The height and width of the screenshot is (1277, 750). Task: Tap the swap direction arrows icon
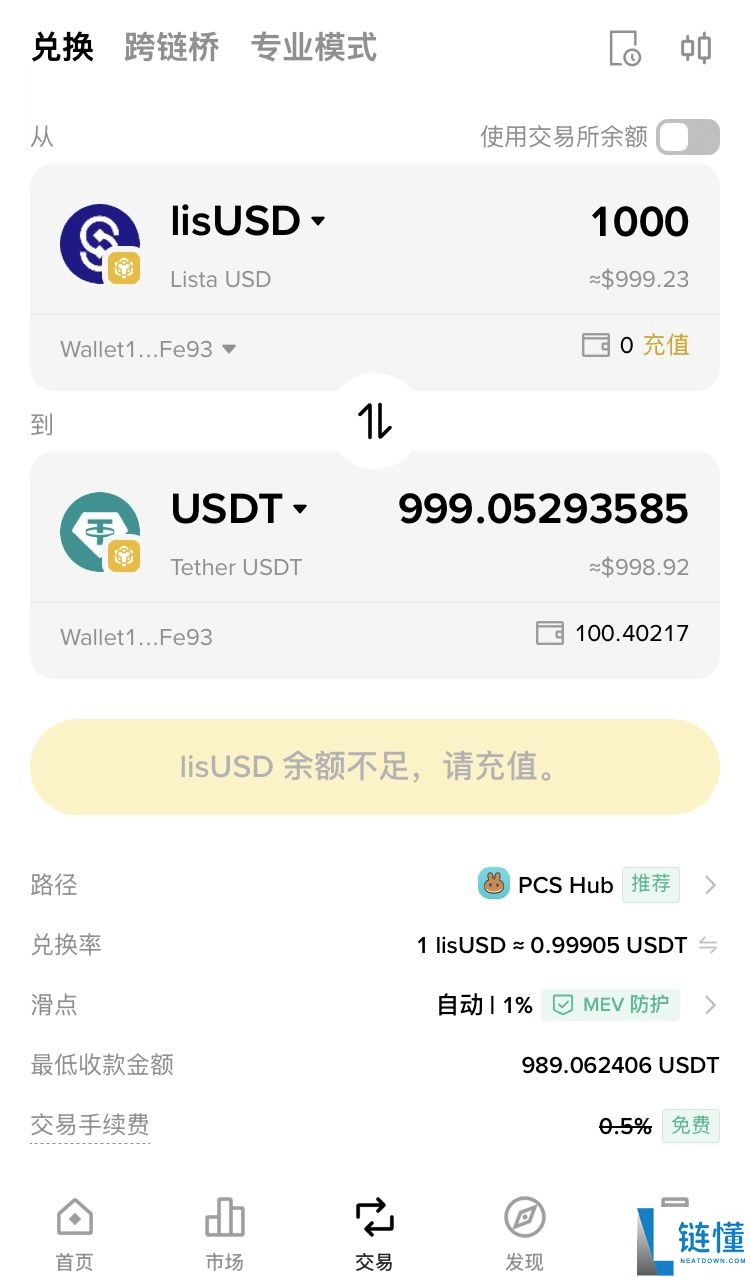(x=373, y=422)
